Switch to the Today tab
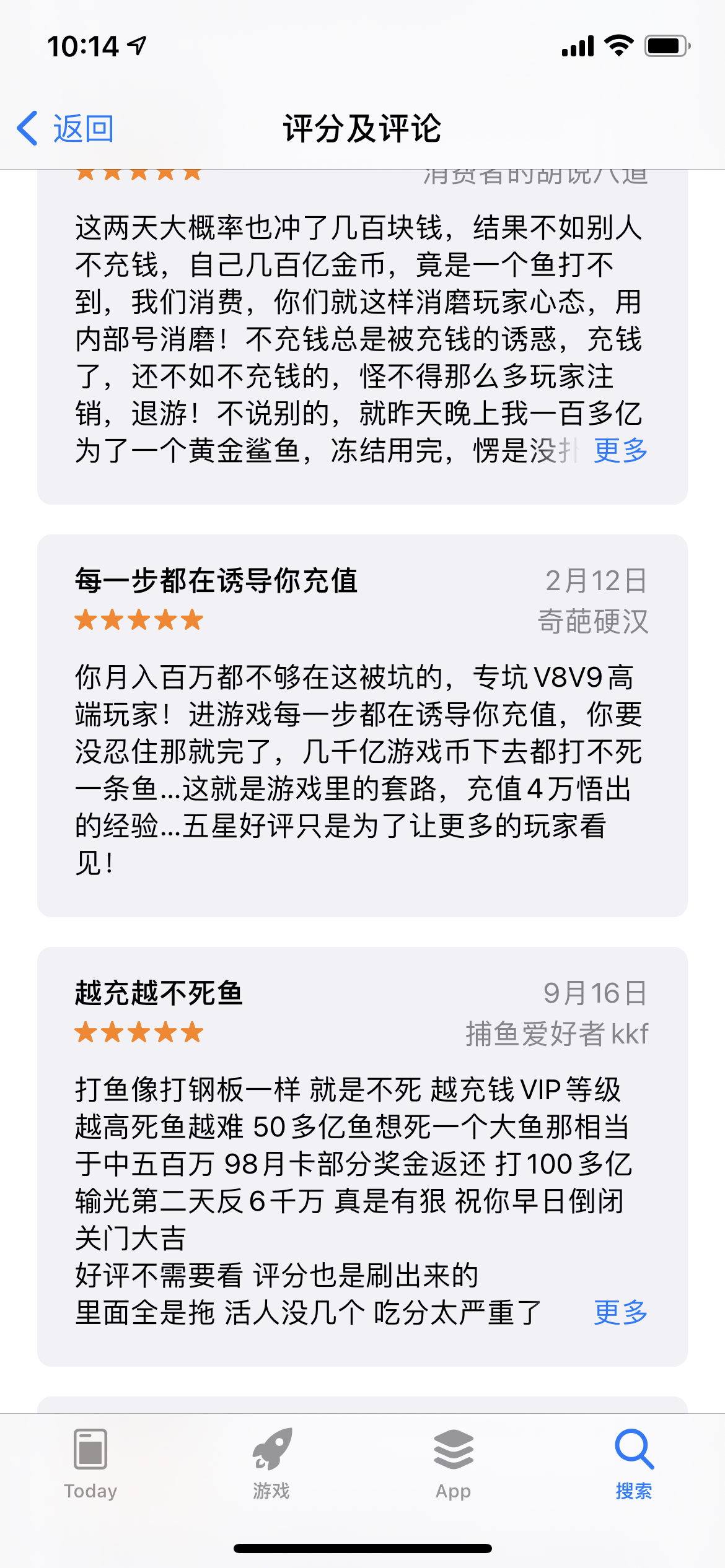This screenshot has height=1568, width=725. point(90,1464)
